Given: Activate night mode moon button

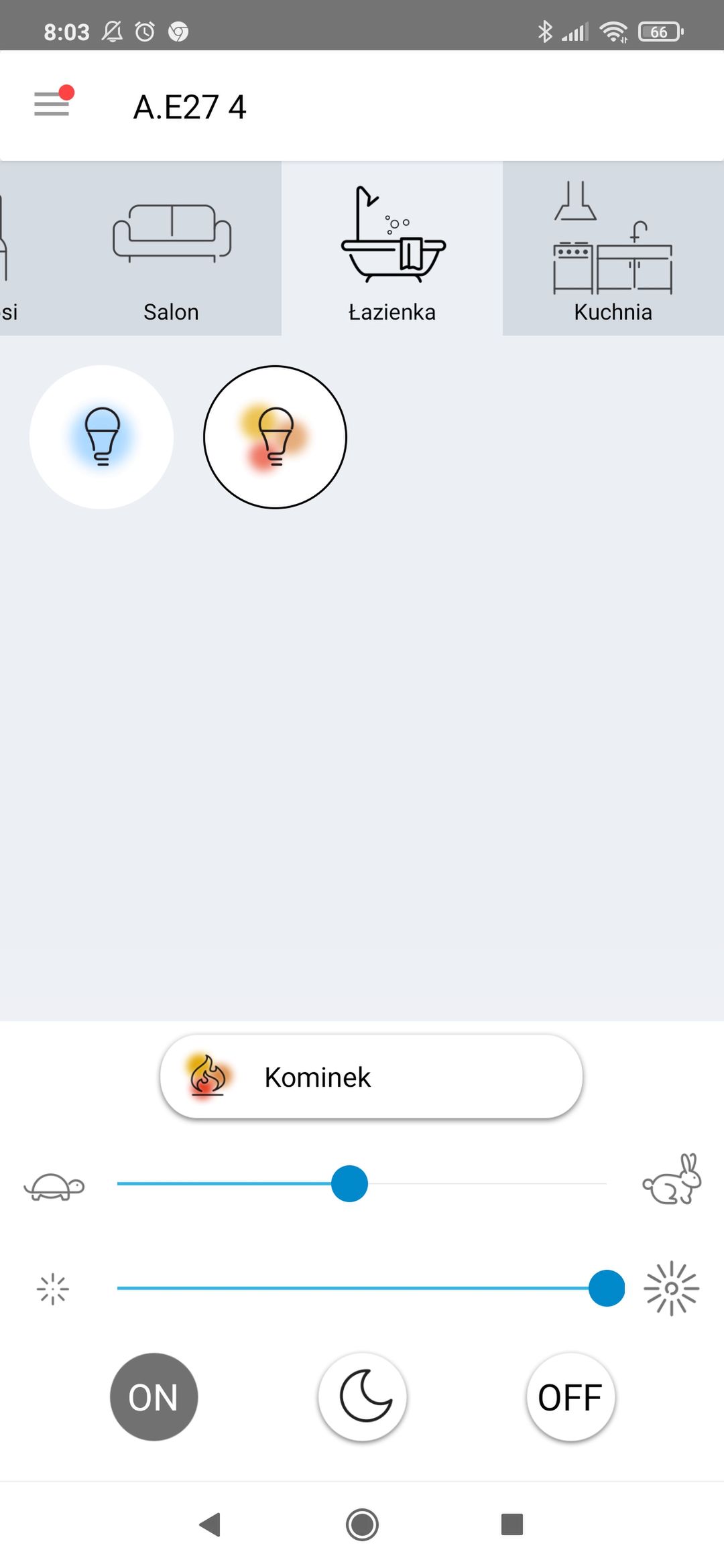Looking at the screenshot, I should [363, 1397].
